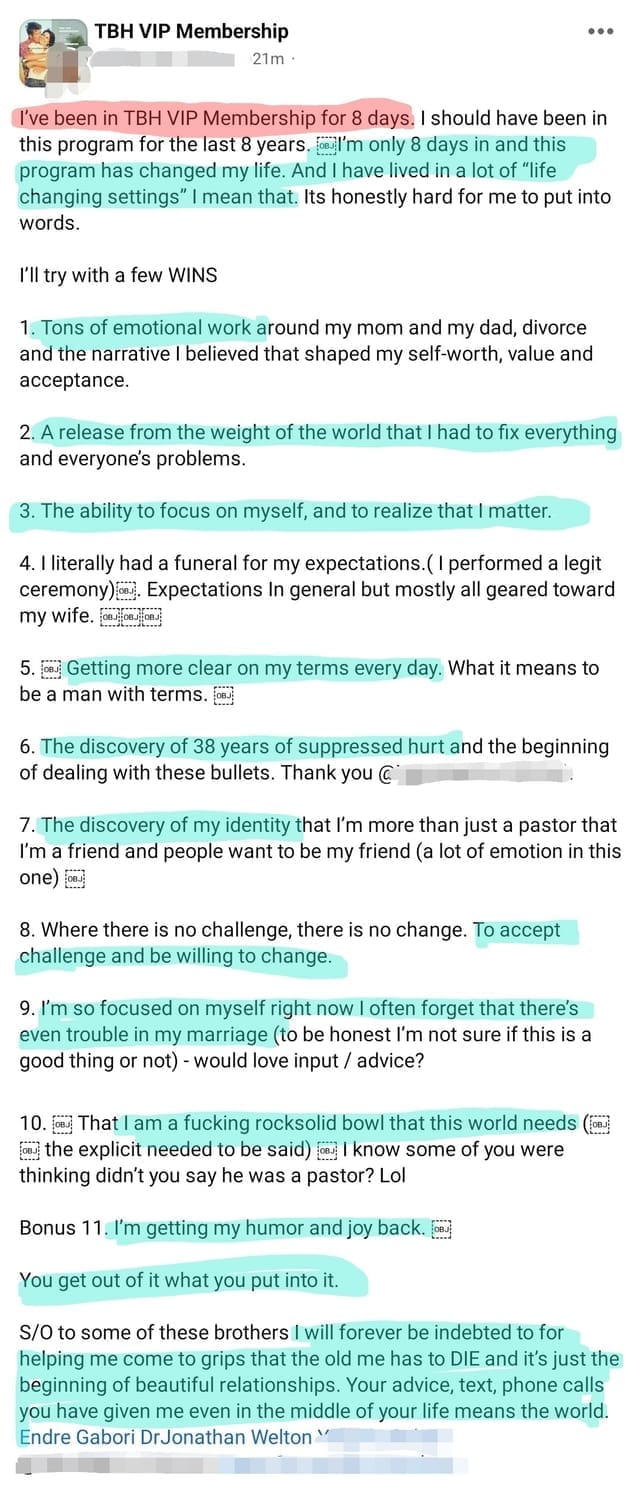Open the TBH VIP Membership group page
The height and width of the screenshot is (1500, 643).
[191, 32]
